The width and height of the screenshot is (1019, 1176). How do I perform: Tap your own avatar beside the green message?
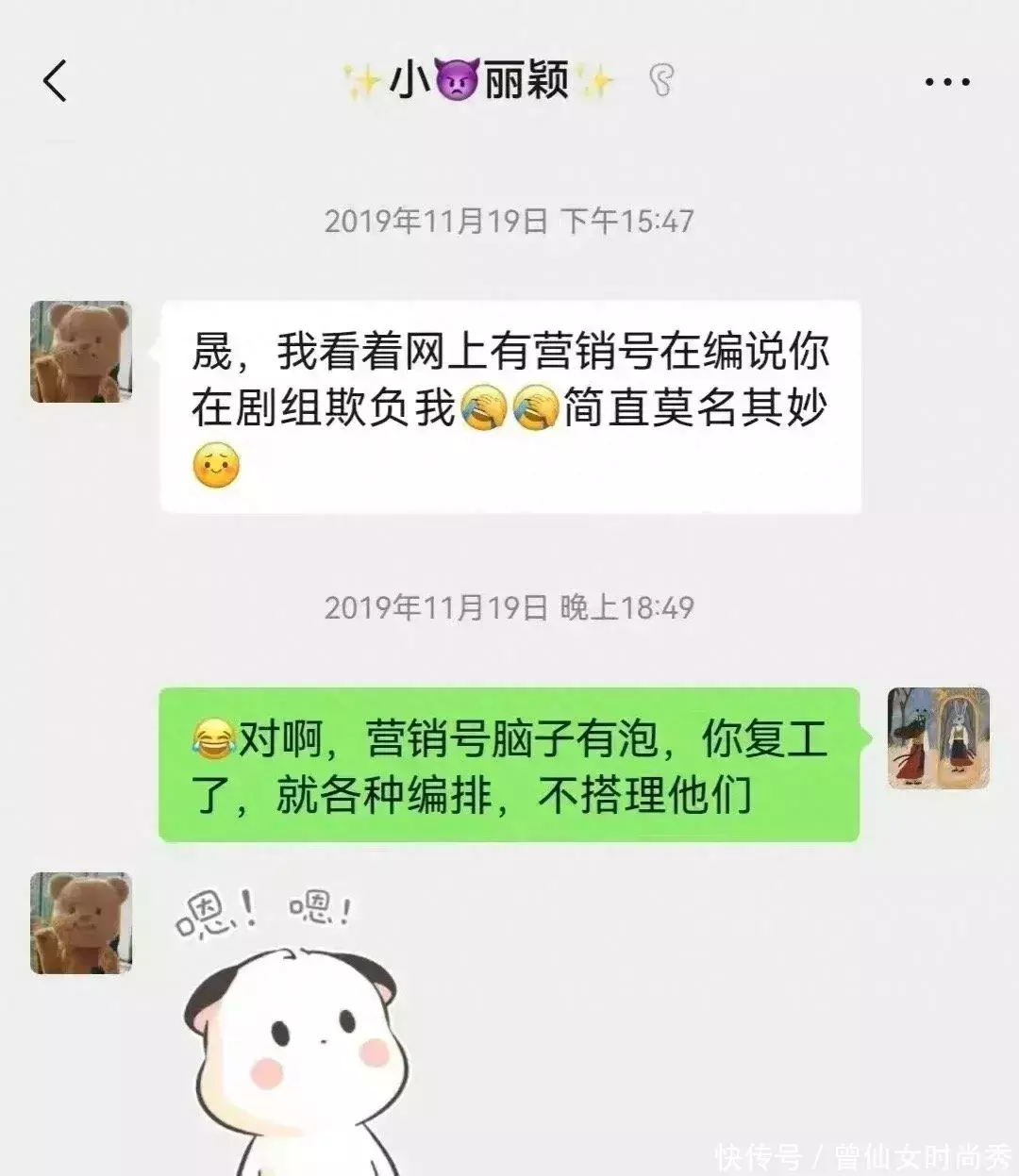click(938, 738)
